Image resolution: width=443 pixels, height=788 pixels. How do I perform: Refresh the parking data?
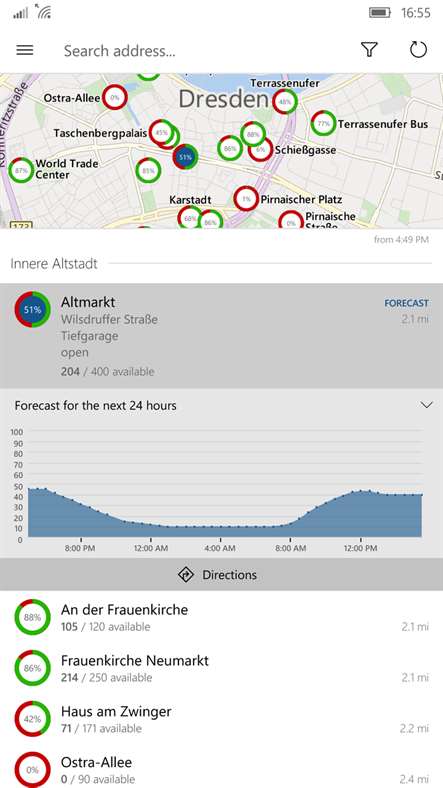point(418,50)
